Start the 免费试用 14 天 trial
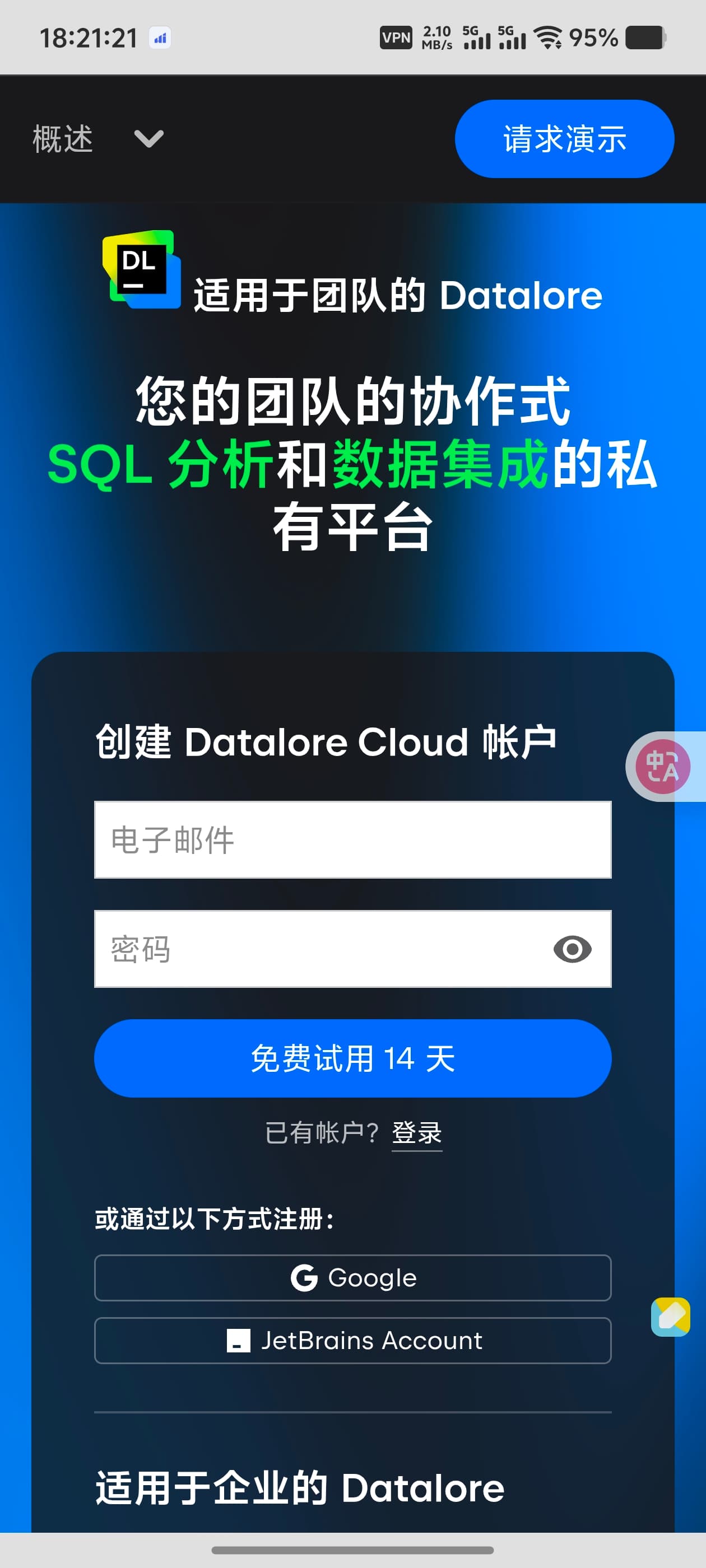Screen dimensions: 706x1568 [x=352, y=1058]
